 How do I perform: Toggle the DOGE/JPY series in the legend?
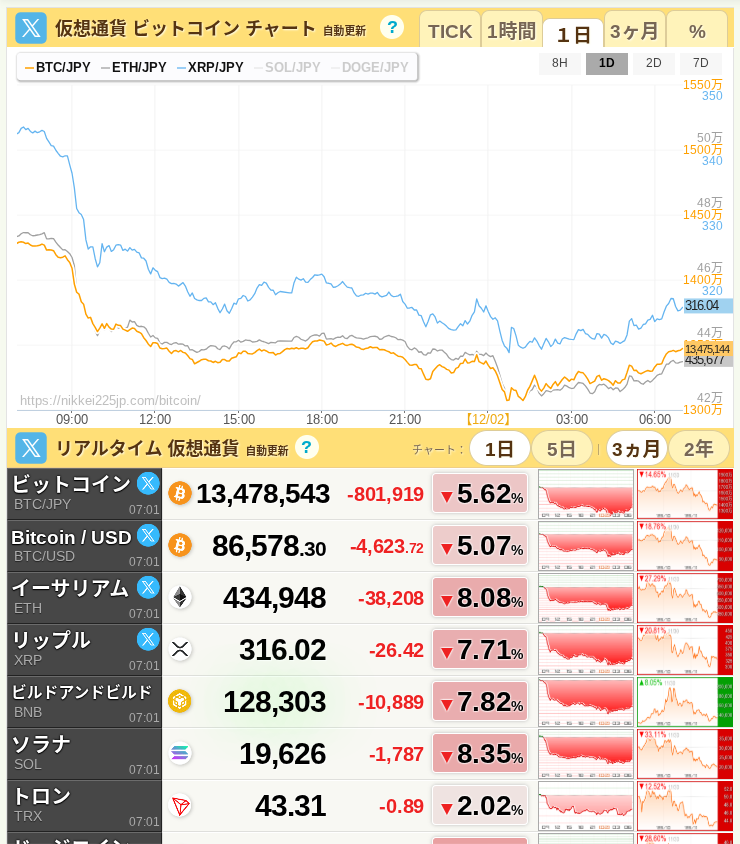(369, 68)
